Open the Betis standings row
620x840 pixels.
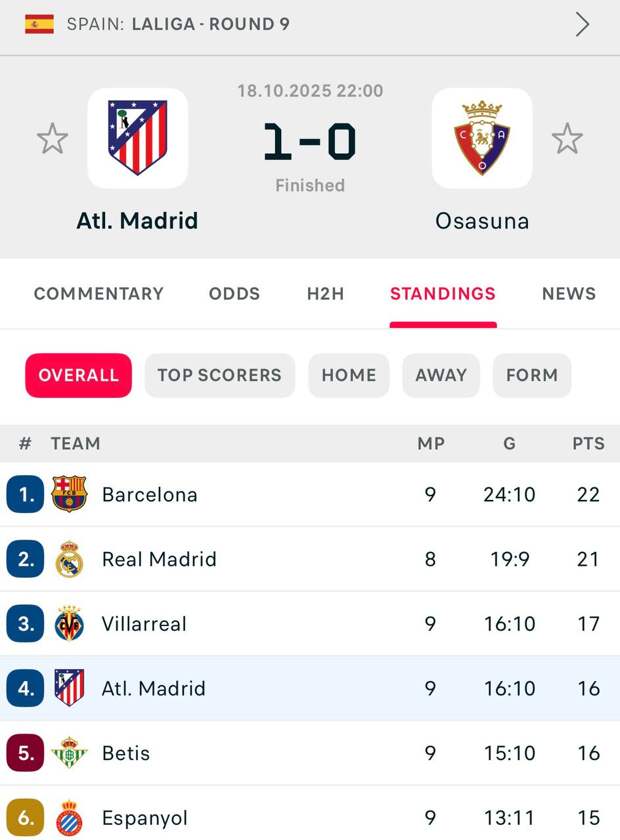coord(126,753)
